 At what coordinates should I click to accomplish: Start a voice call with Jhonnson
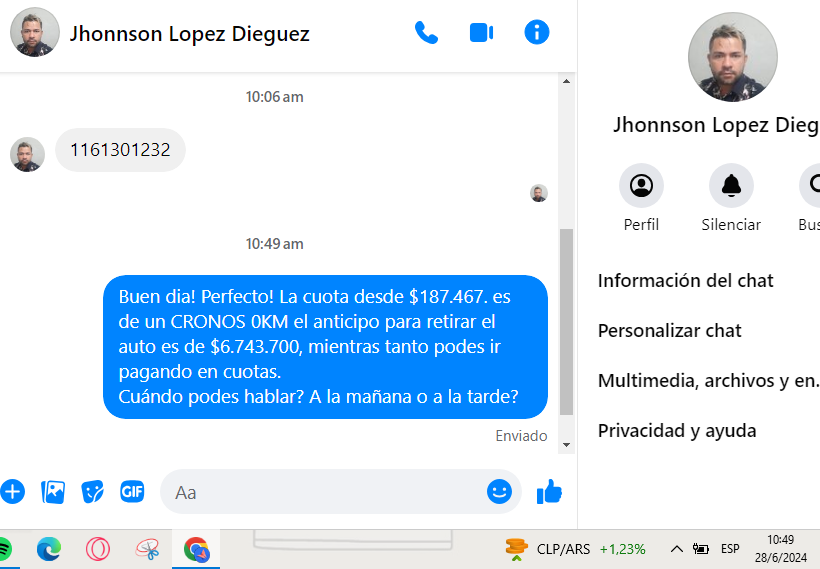[x=427, y=33]
